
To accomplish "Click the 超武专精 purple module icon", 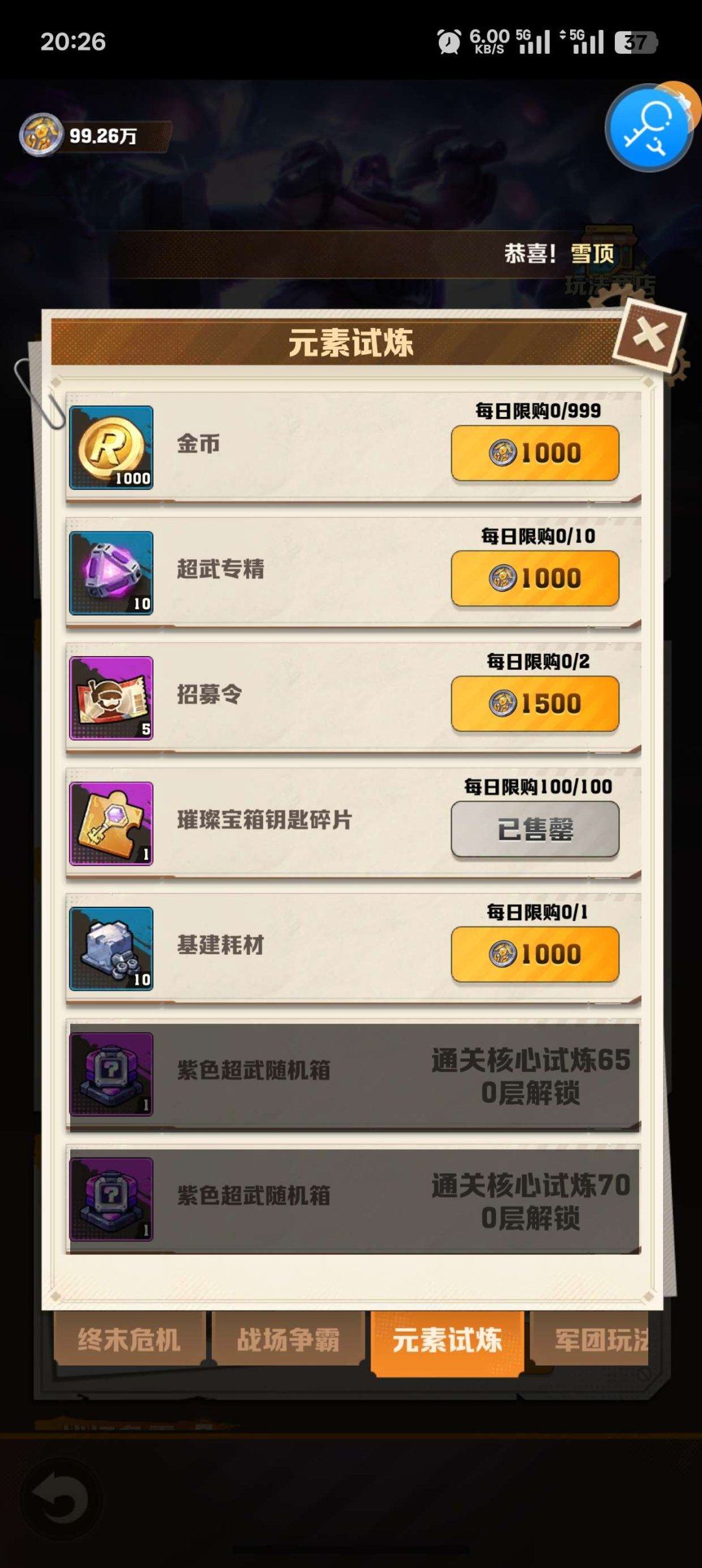I will click(x=110, y=572).
